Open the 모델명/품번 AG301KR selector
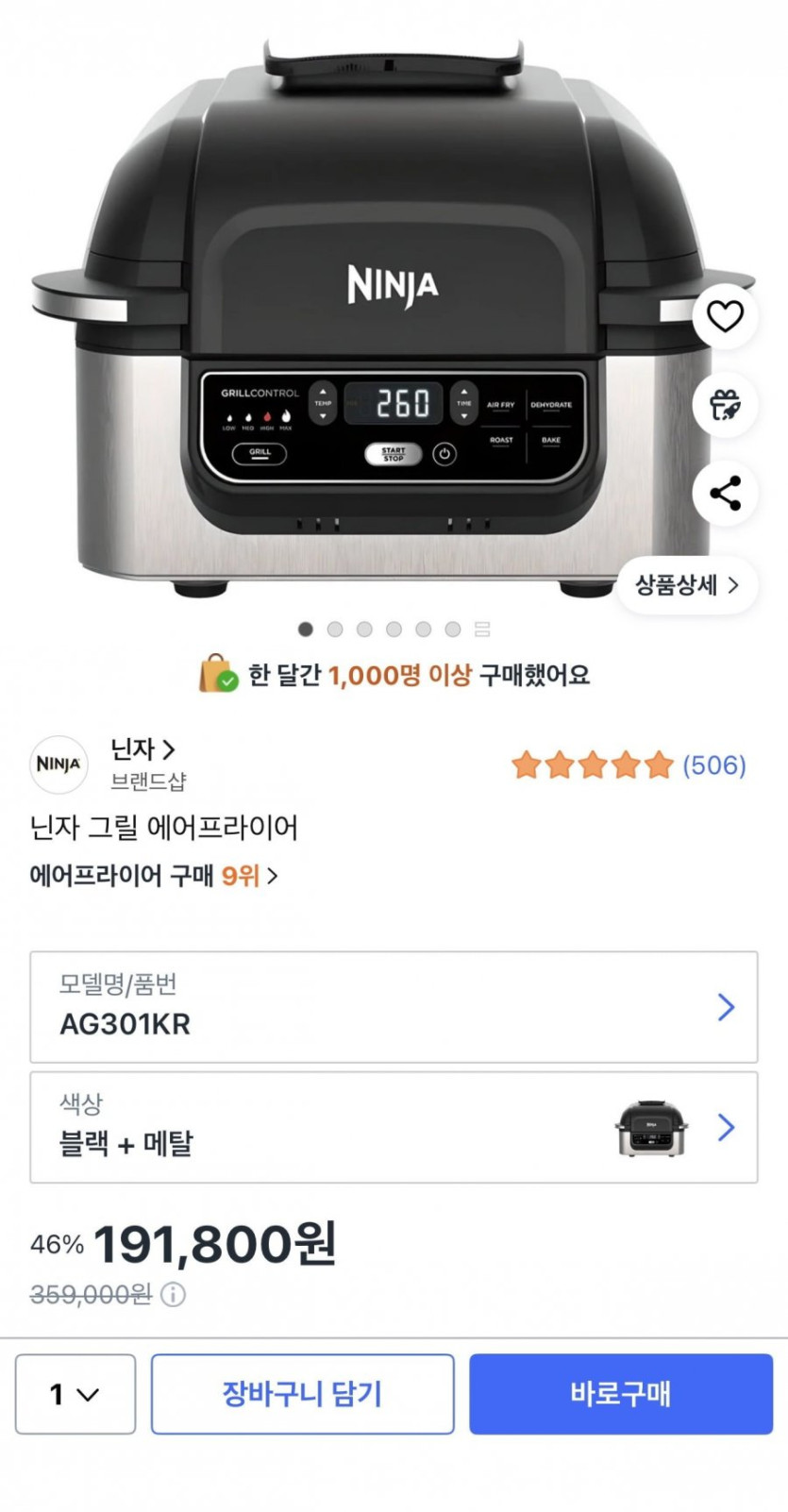 point(394,1007)
